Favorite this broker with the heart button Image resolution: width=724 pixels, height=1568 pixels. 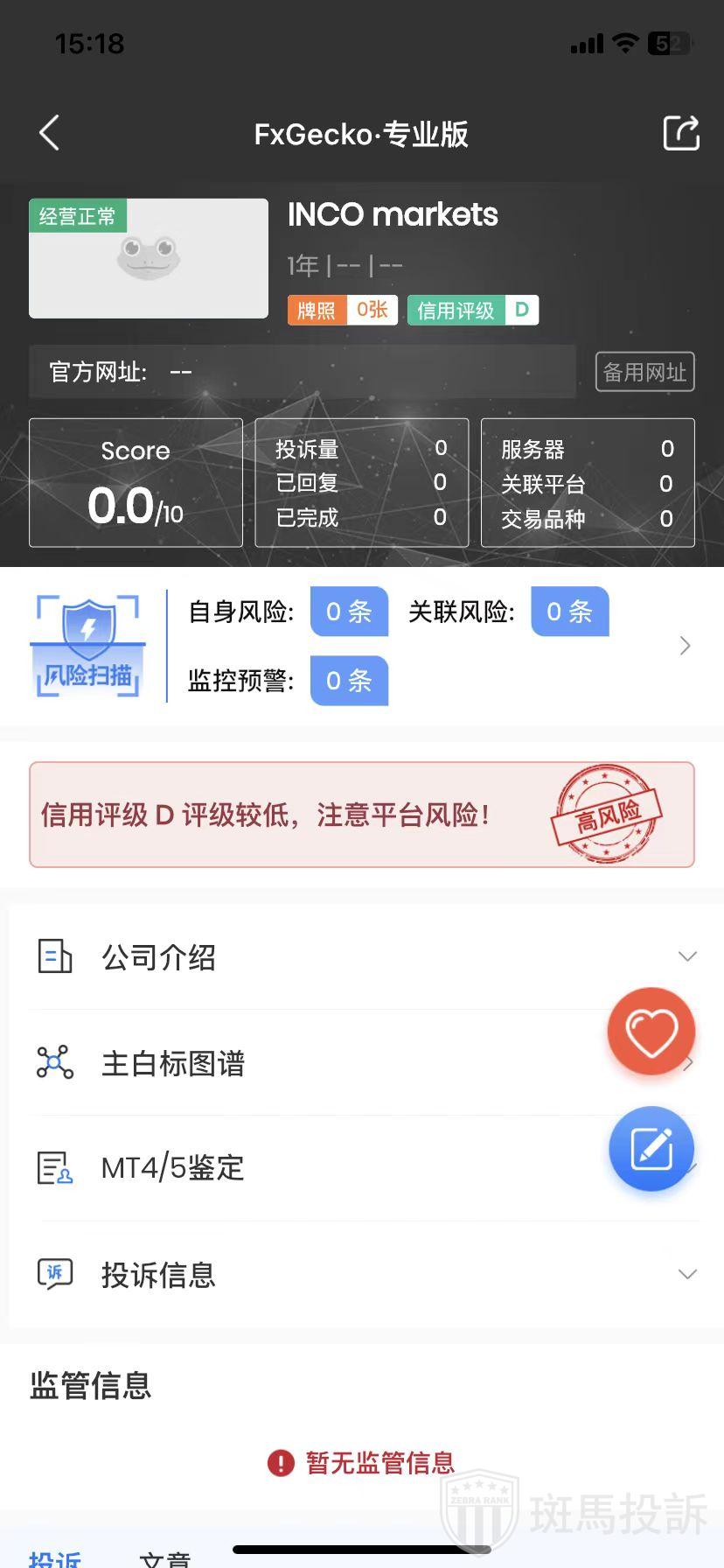tap(651, 1032)
